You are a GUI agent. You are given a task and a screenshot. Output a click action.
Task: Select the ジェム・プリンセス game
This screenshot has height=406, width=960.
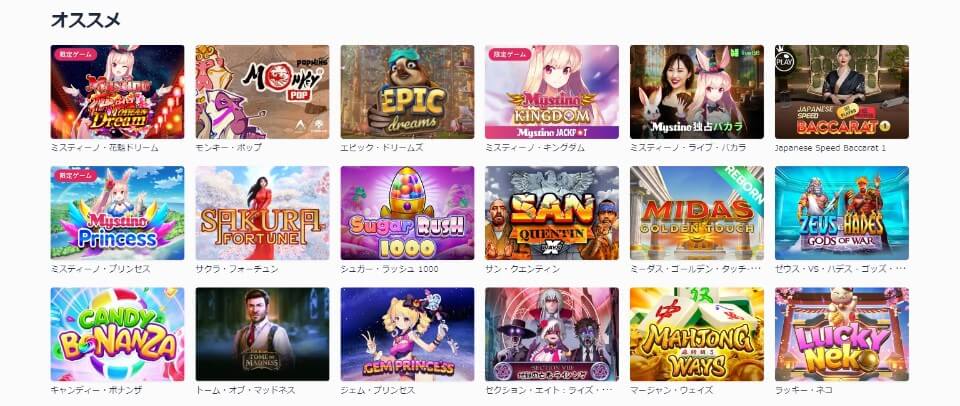click(407, 334)
